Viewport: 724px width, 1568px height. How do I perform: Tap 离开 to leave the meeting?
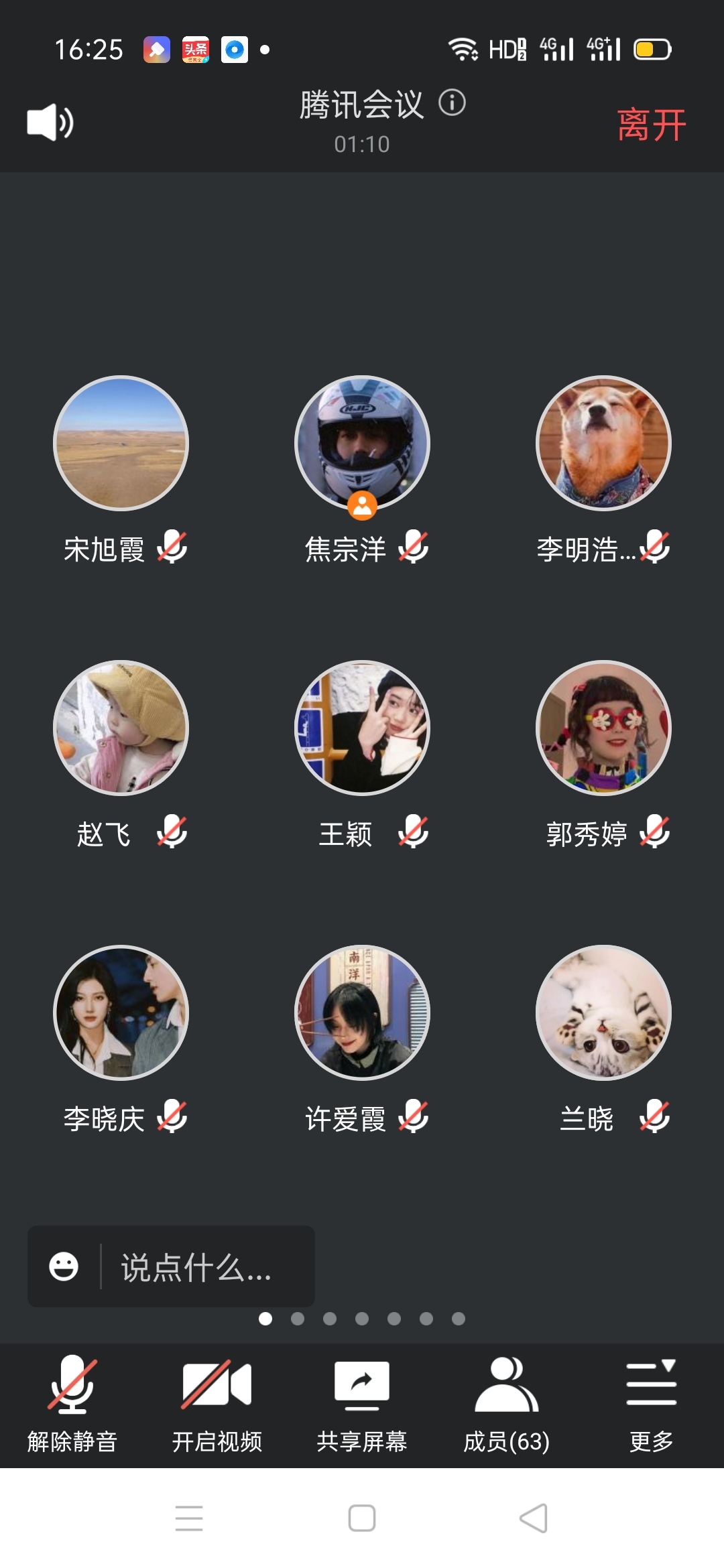(651, 125)
